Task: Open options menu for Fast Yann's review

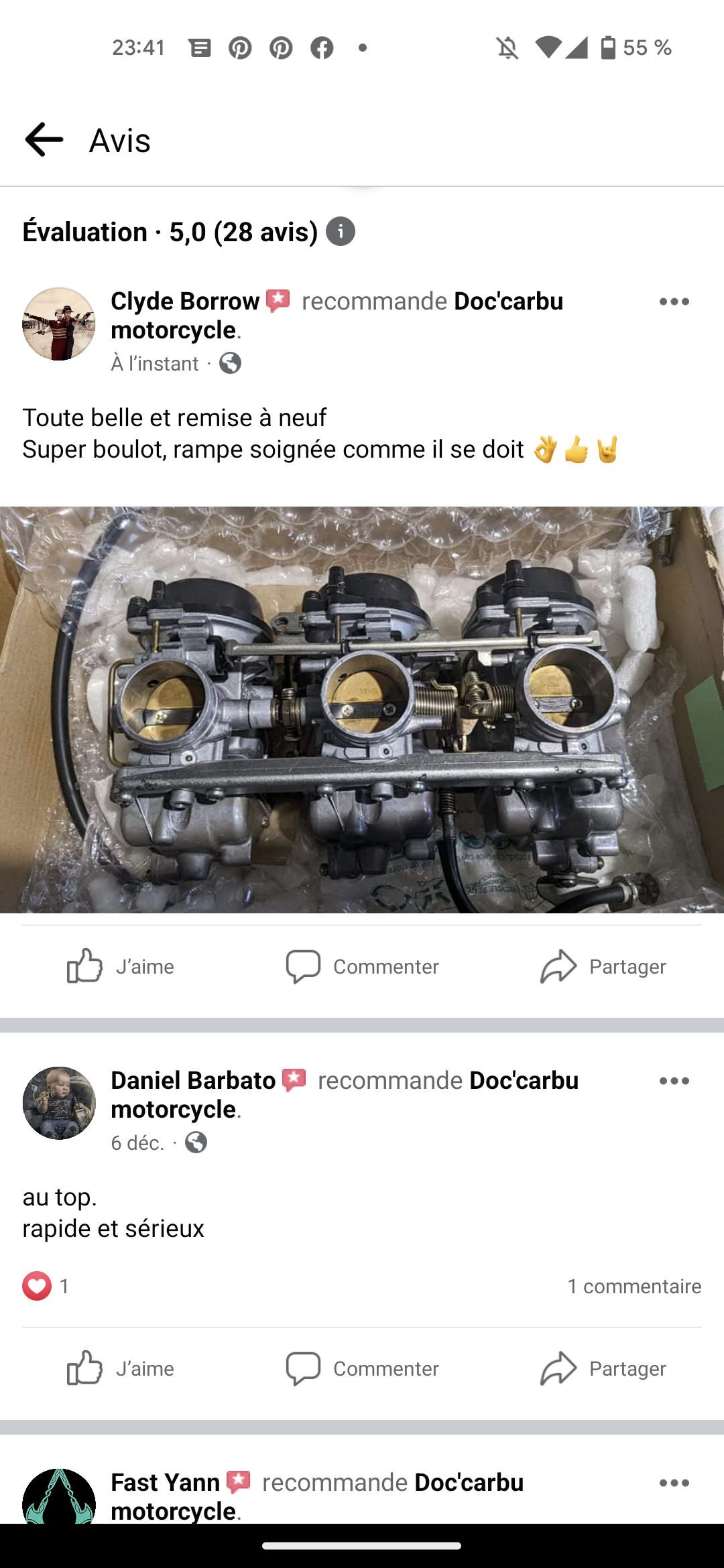Action: 674,1483
